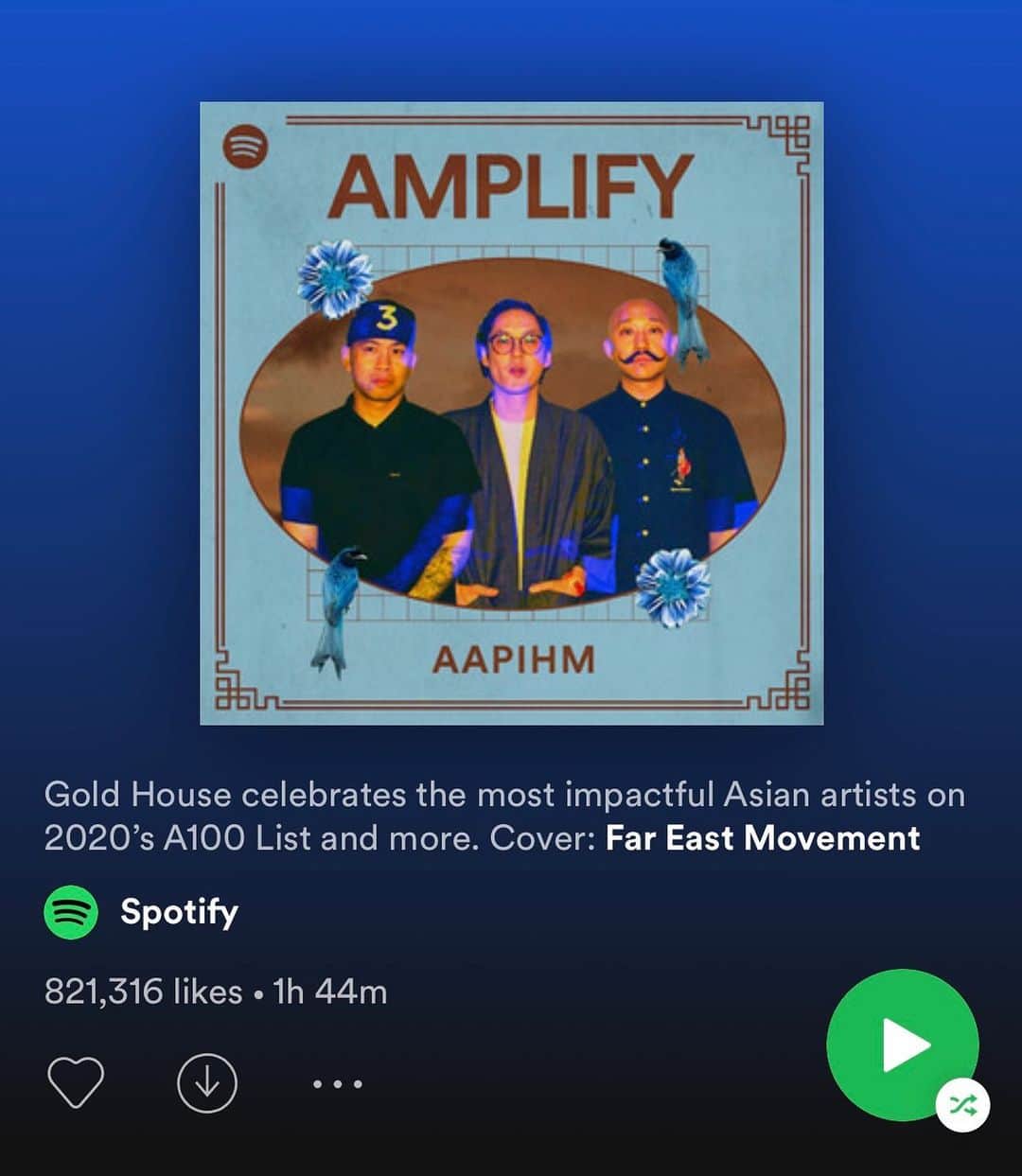1022x1176 pixels.
Task: Download the playlist for offline listening
Action: click(x=207, y=1083)
